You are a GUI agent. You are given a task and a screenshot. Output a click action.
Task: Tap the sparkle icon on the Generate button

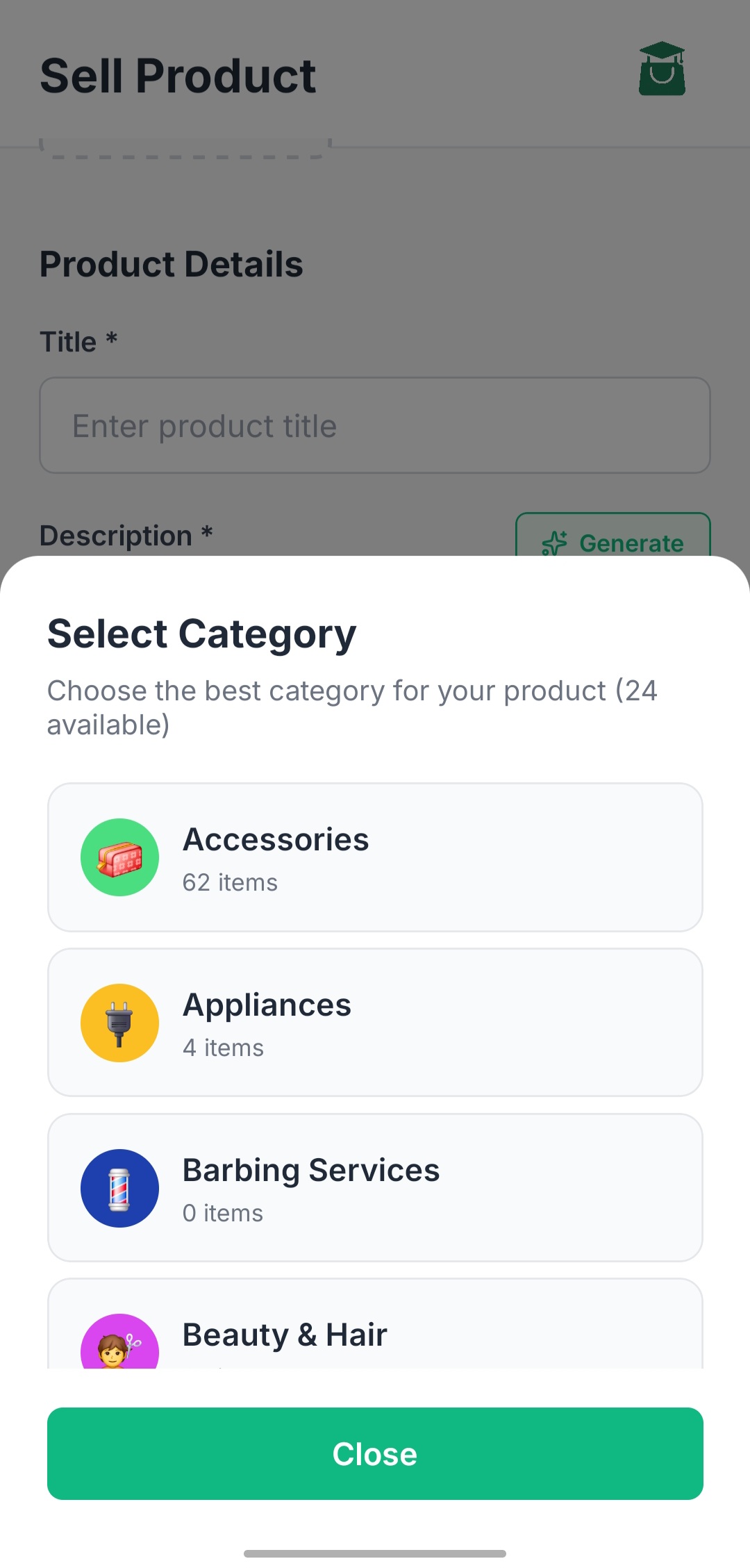(553, 543)
